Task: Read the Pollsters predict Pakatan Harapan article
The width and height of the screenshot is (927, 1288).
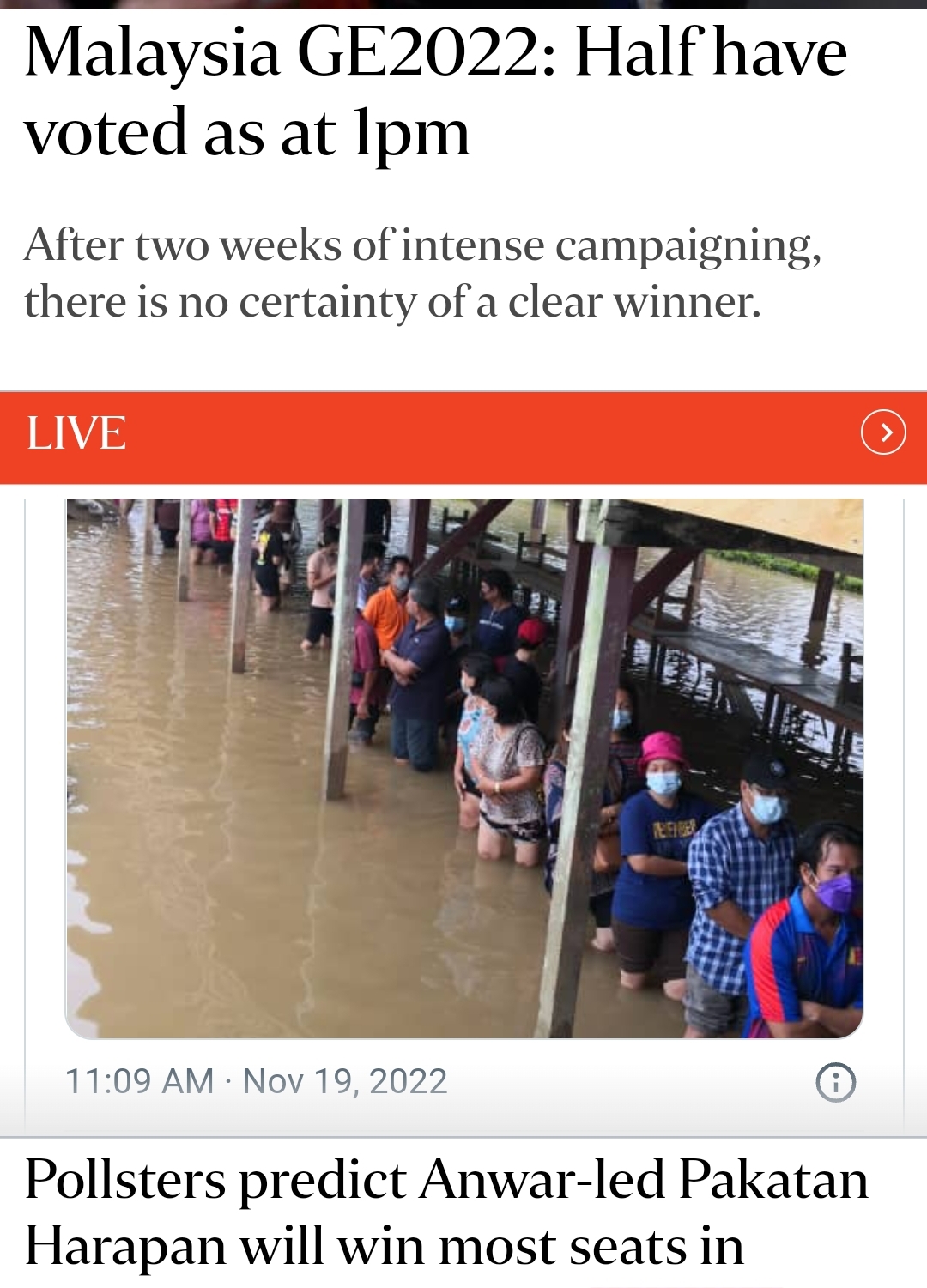Action: click(x=446, y=1212)
